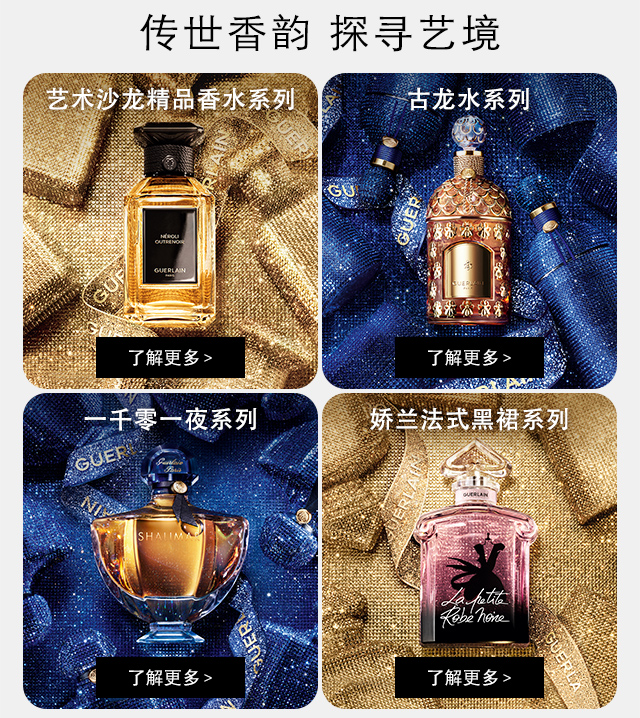Open 了解更多 for 古龙水系列
Viewport: 640px width, 718px height.
(469, 357)
